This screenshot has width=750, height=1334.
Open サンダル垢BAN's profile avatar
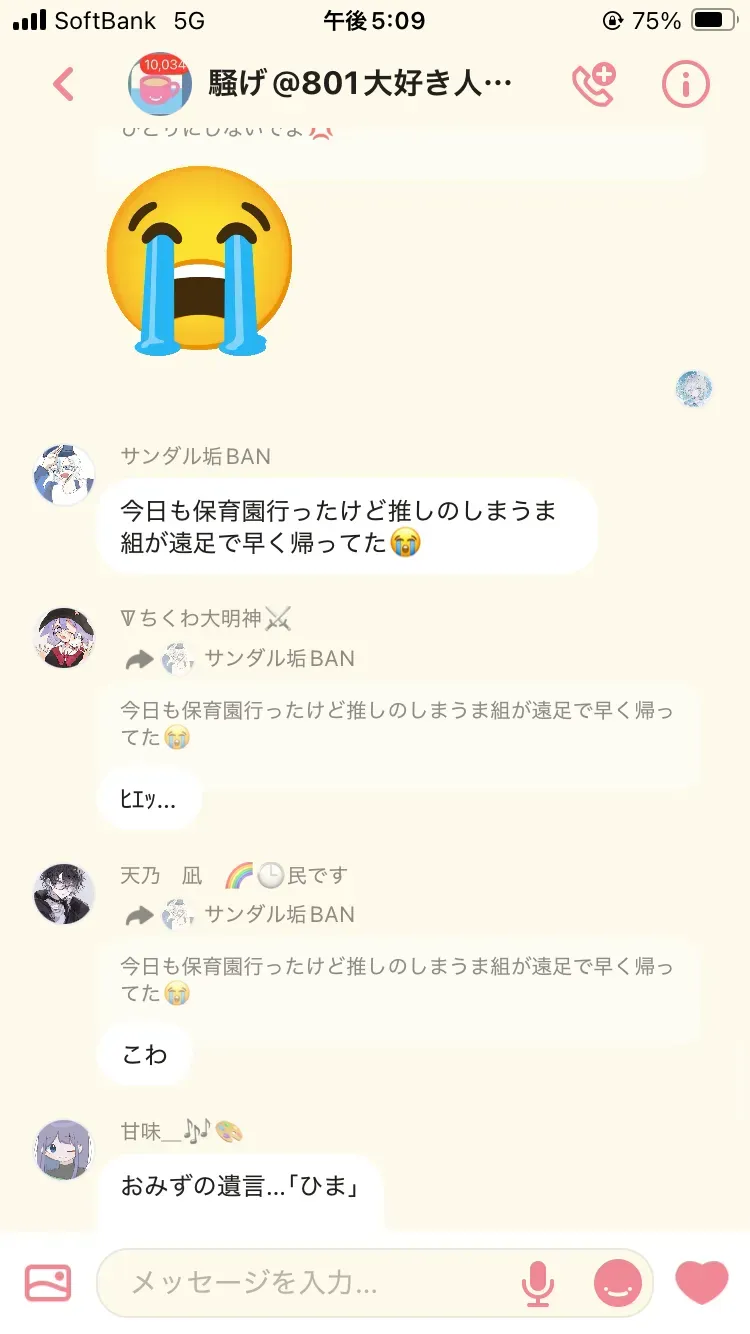(x=64, y=475)
